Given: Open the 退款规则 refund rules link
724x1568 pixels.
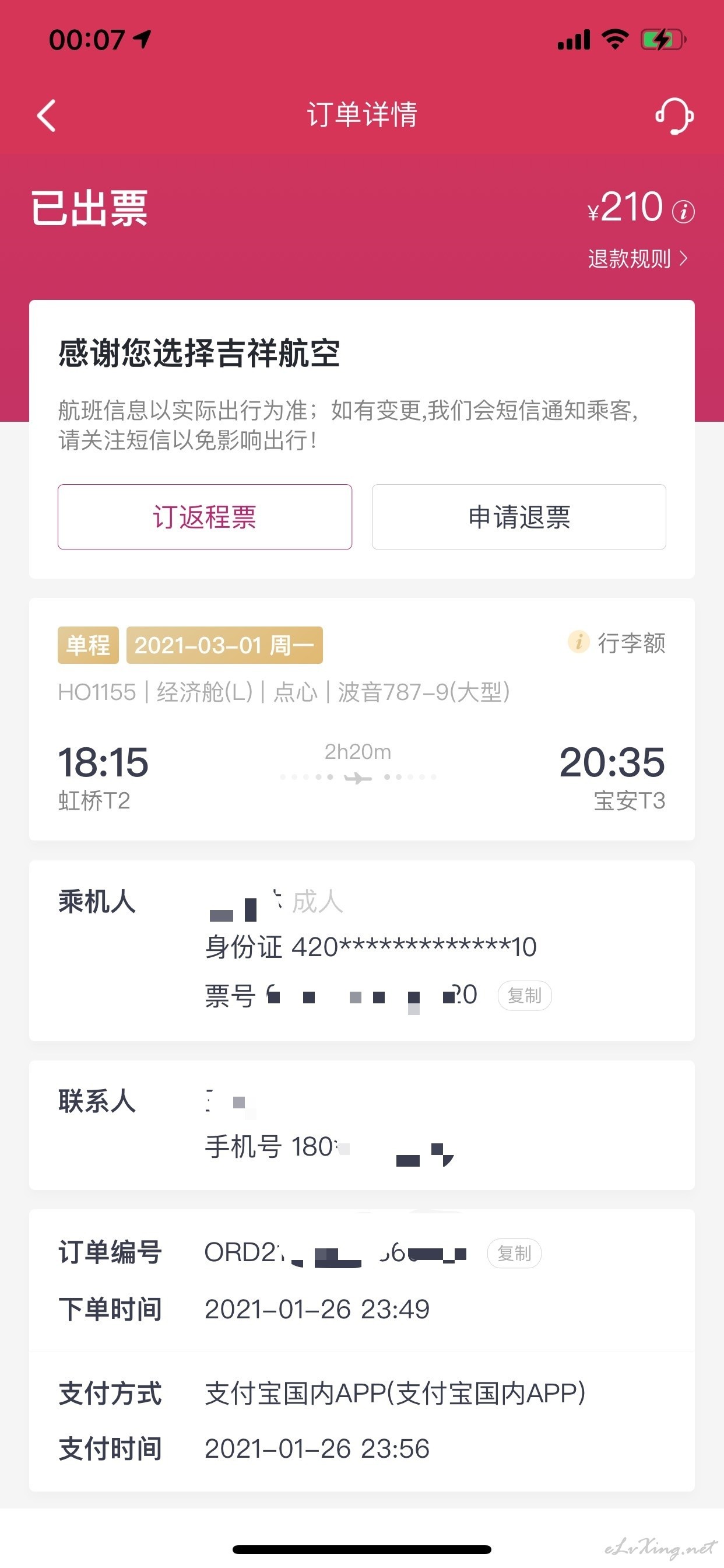Looking at the screenshot, I should pos(638,258).
